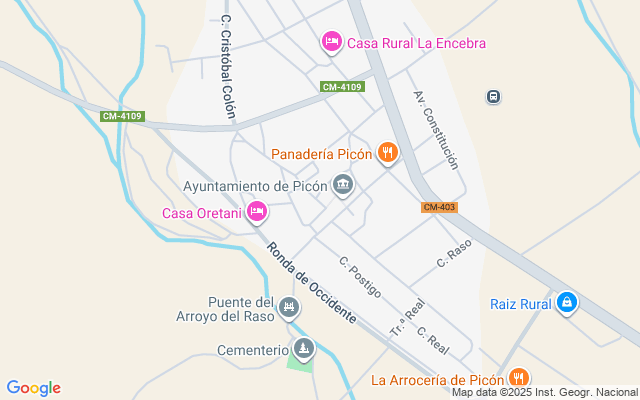The height and width of the screenshot is (400, 640).
Task: Tap the Cementerio place marker
Action: [x=303, y=348]
